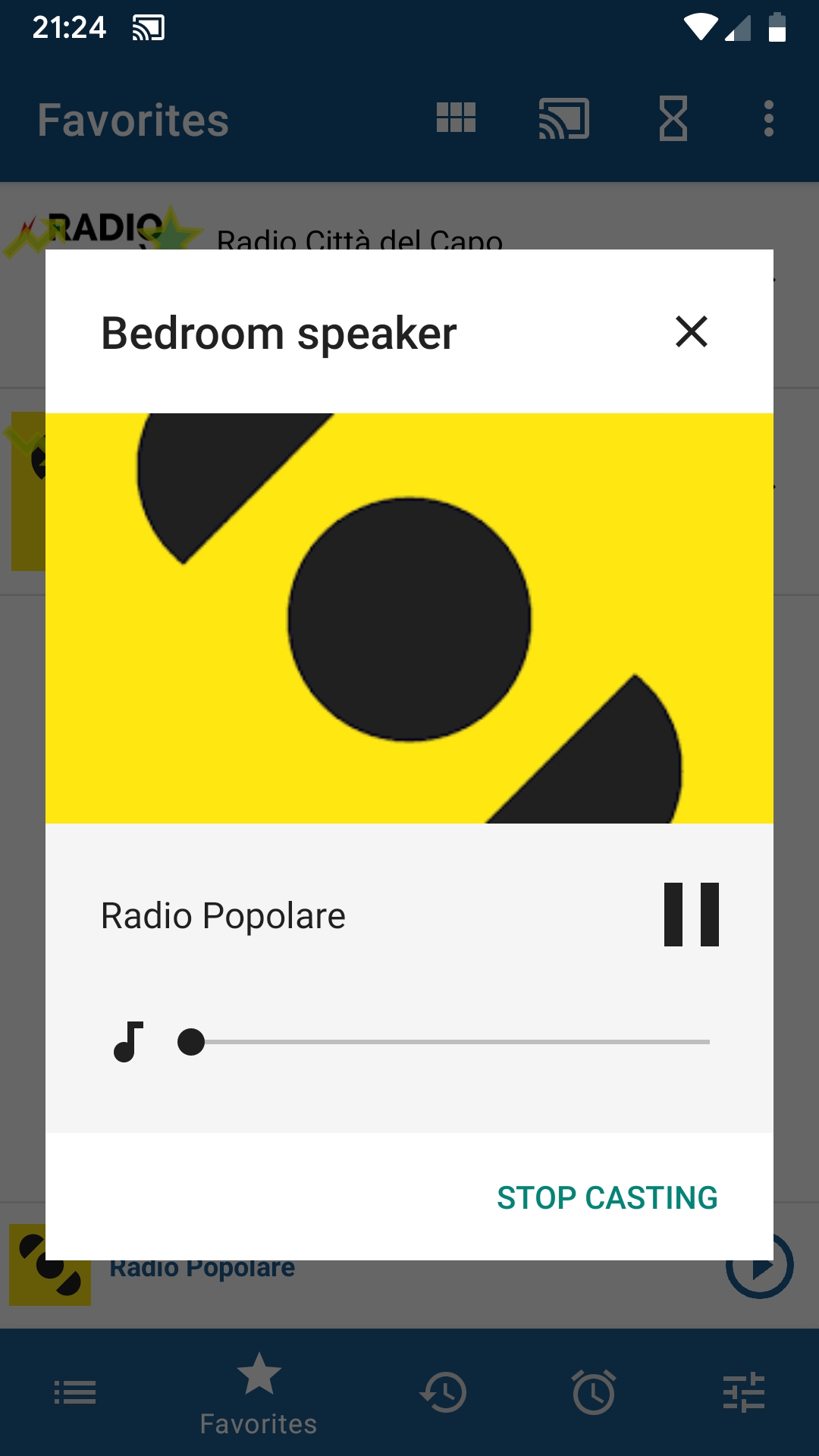819x1456 pixels.
Task: Stop casting to Bedroom speaker
Action: click(607, 1197)
